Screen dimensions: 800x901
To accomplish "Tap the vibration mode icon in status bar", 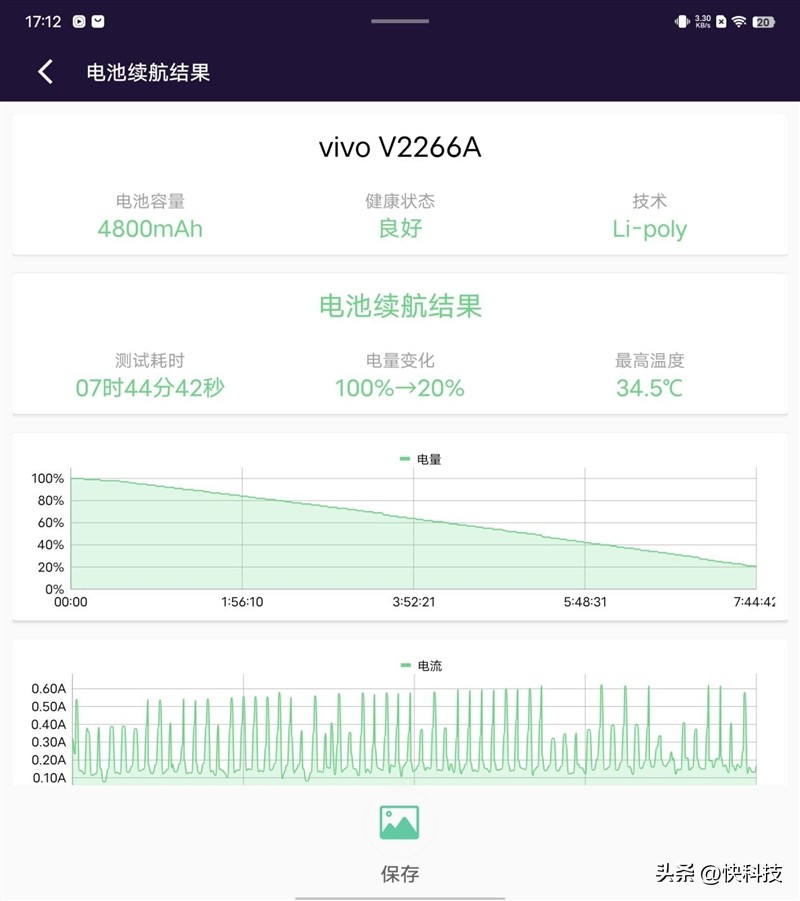I will coord(683,20).
